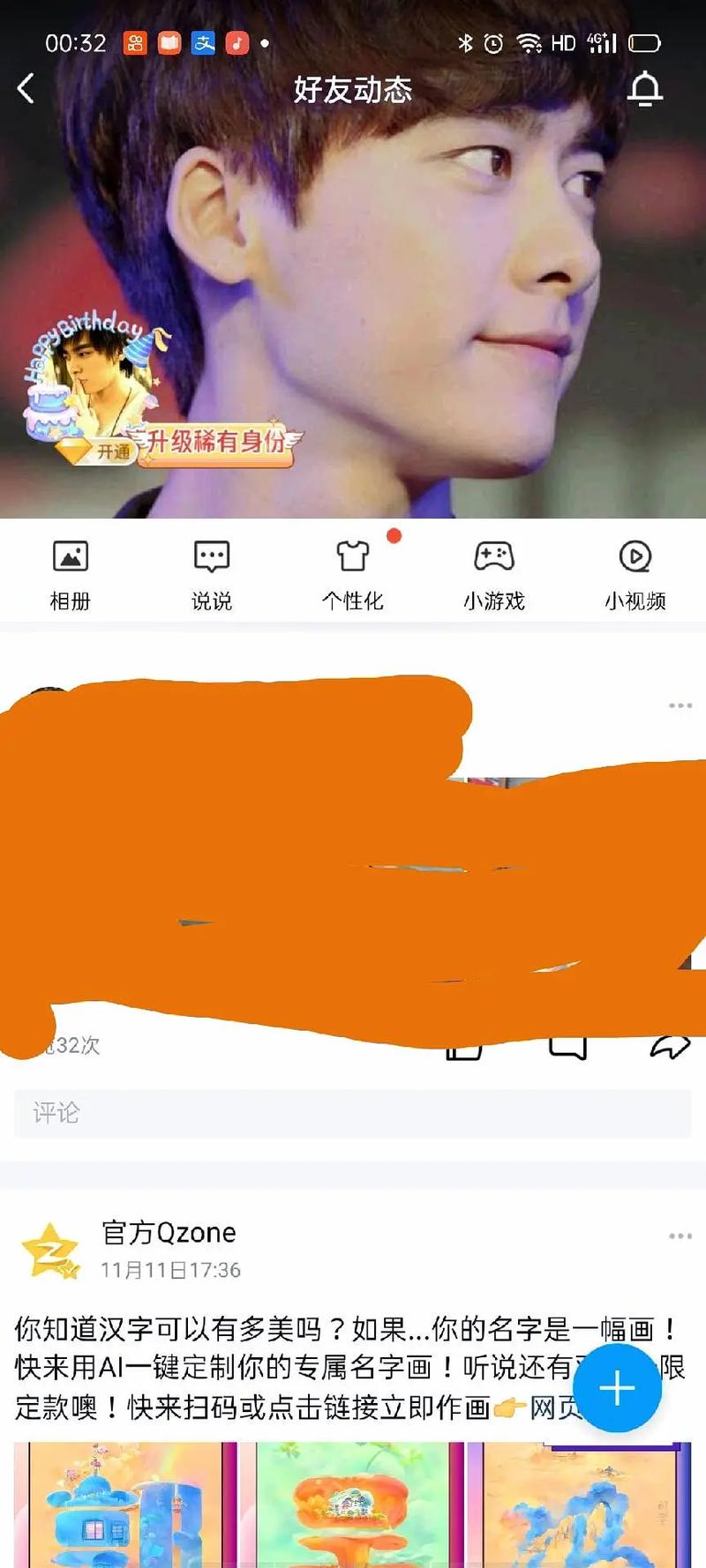
Task: Open the blue house image in Qzone post
Action: pyautogui.click(x=124, y=1506)
